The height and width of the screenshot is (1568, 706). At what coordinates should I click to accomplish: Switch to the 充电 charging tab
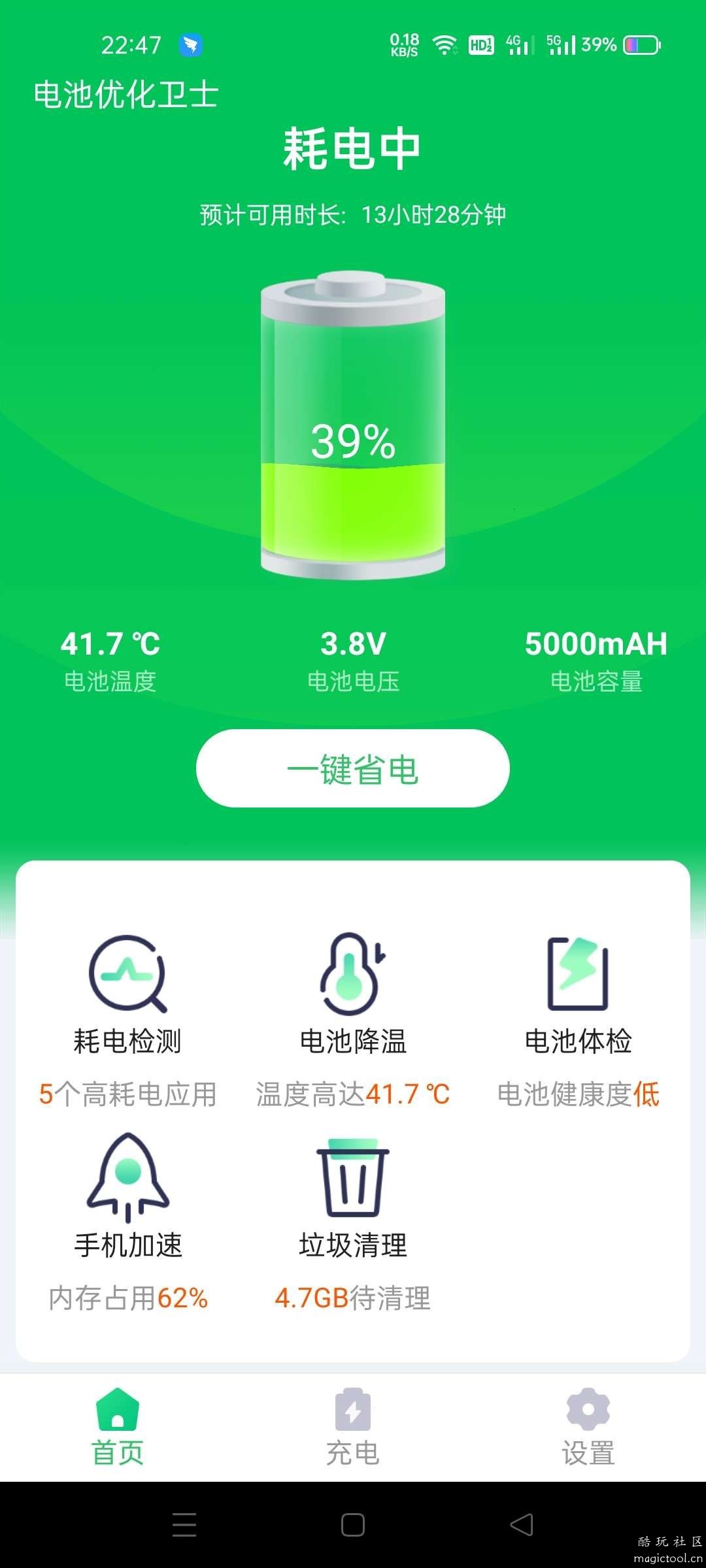pos(353,1427)
